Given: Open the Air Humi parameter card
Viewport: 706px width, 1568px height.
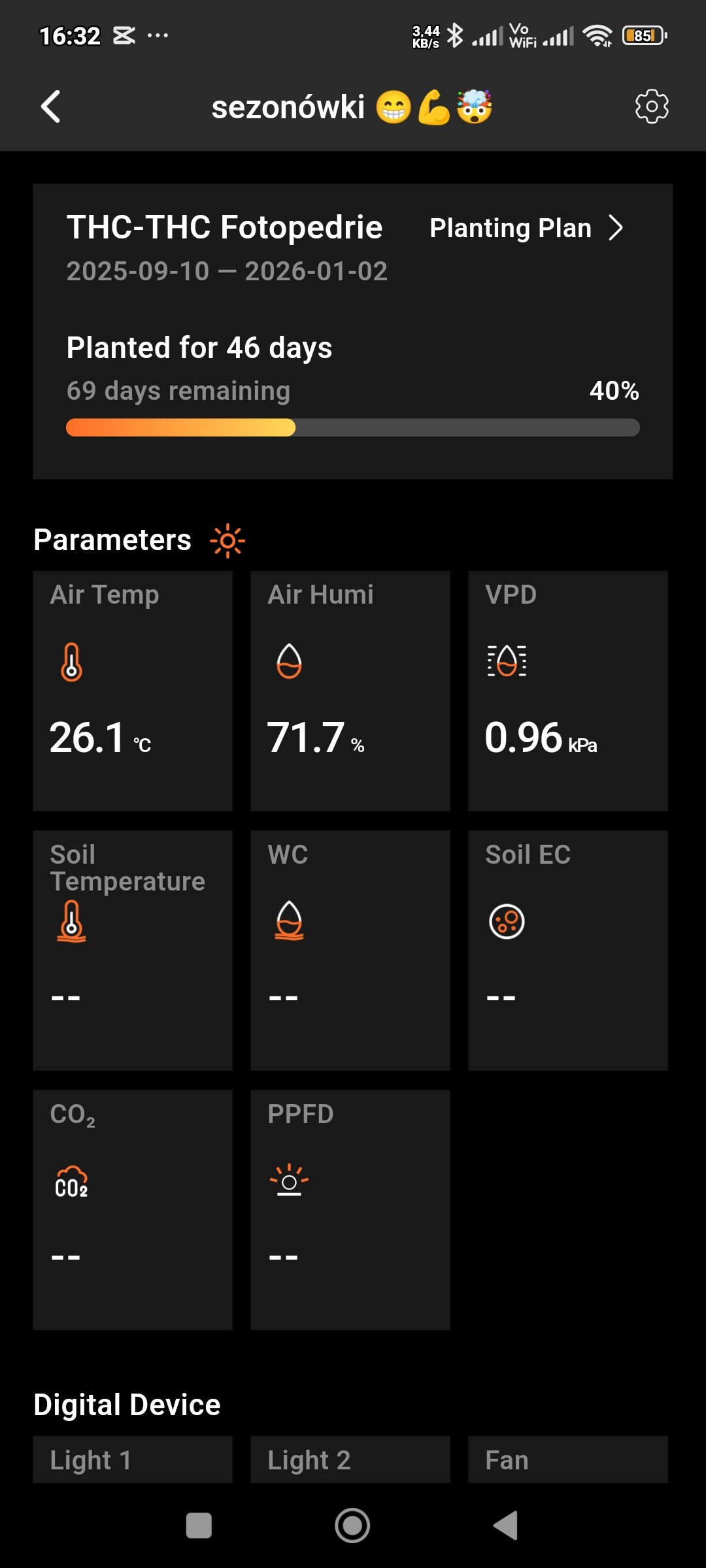Looking at the screenshot, I should coord(350,691).
